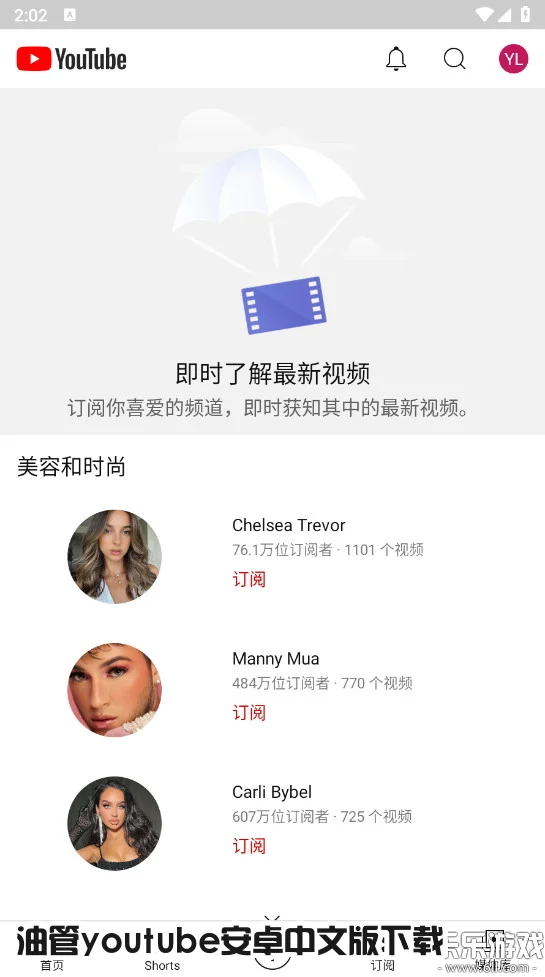Image resolution: width=545 pixels, height=977 pixels.
Task: Open YouTube search
Action: coord(454,59)
